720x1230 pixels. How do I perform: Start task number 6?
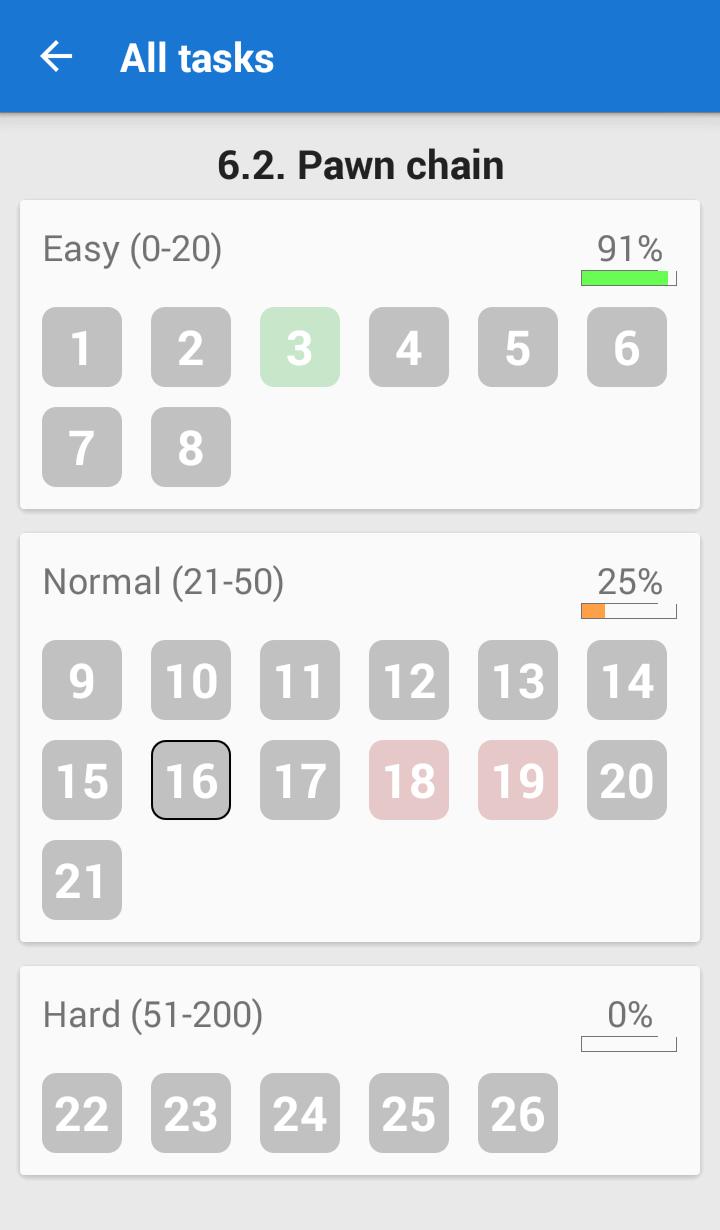pyautogui.click(x=627, y=347)
